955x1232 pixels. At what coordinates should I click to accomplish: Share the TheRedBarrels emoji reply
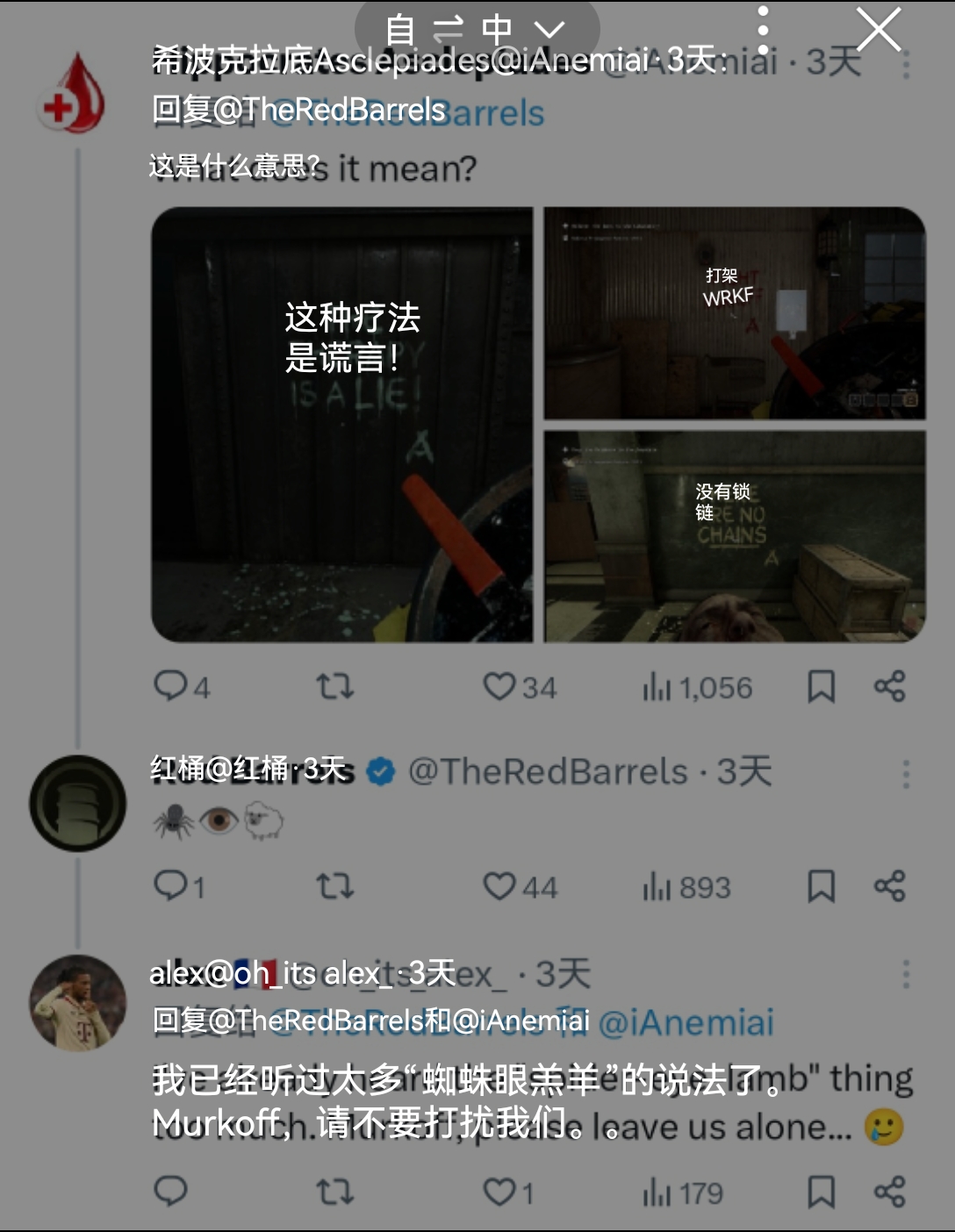[x=889, y=886]
